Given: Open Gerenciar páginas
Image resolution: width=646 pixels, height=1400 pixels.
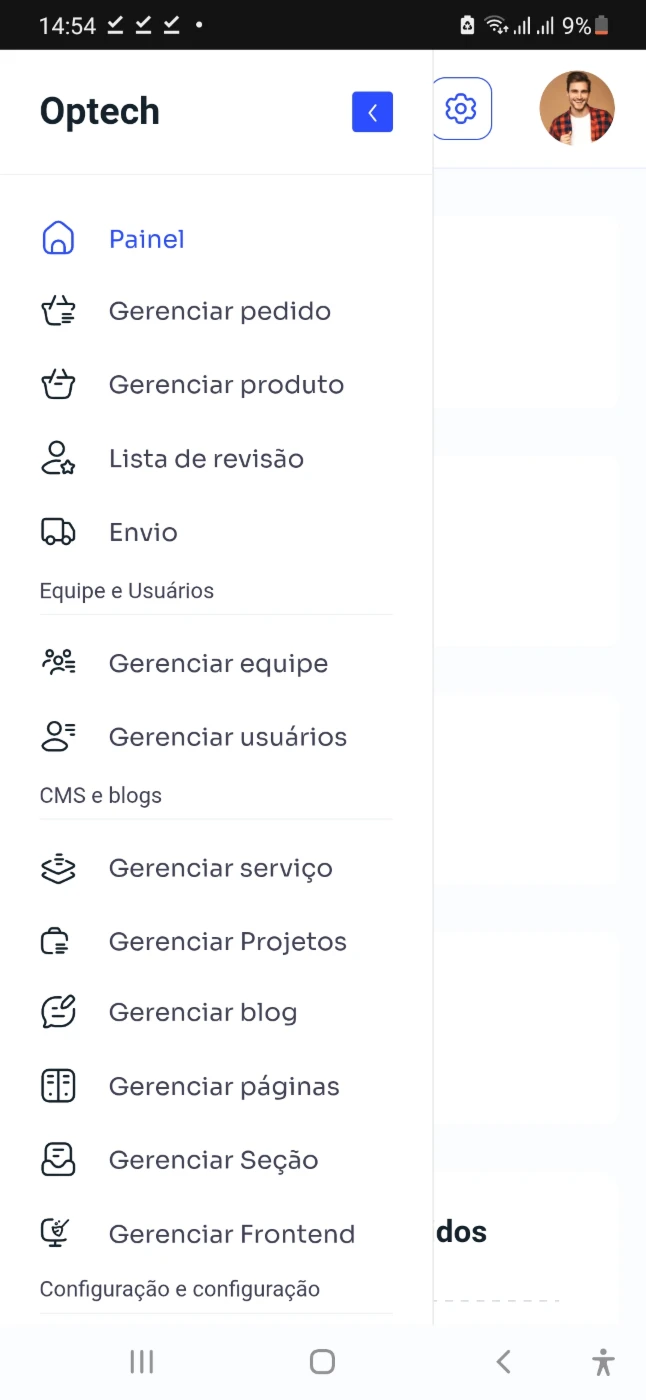Looking at the screenshot, I should point(216,1086).
